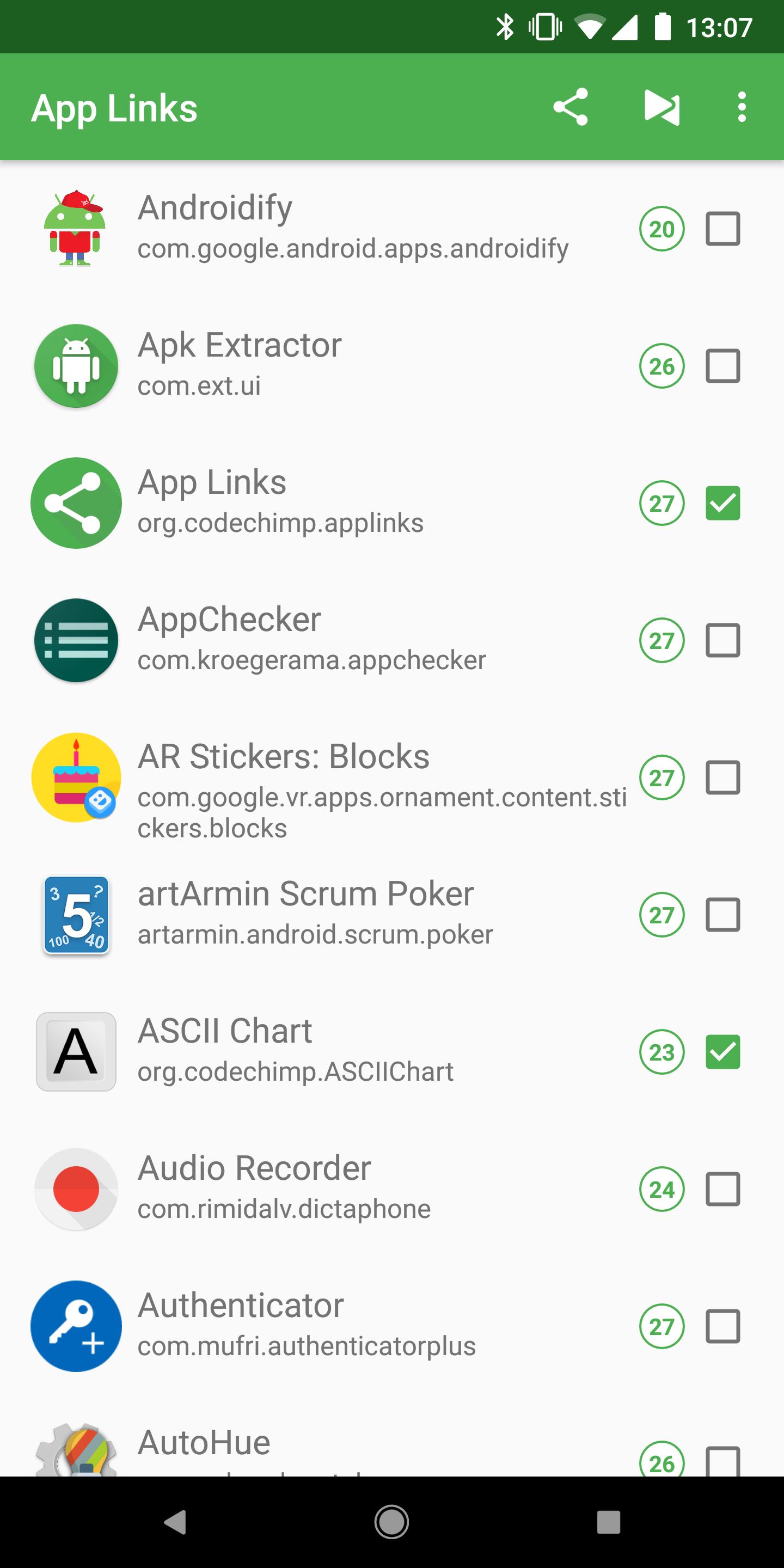Tap the App Links share-style app icon
Image resolution: width=784 pixels, height=1568 pixels.
tap(76, 503)
